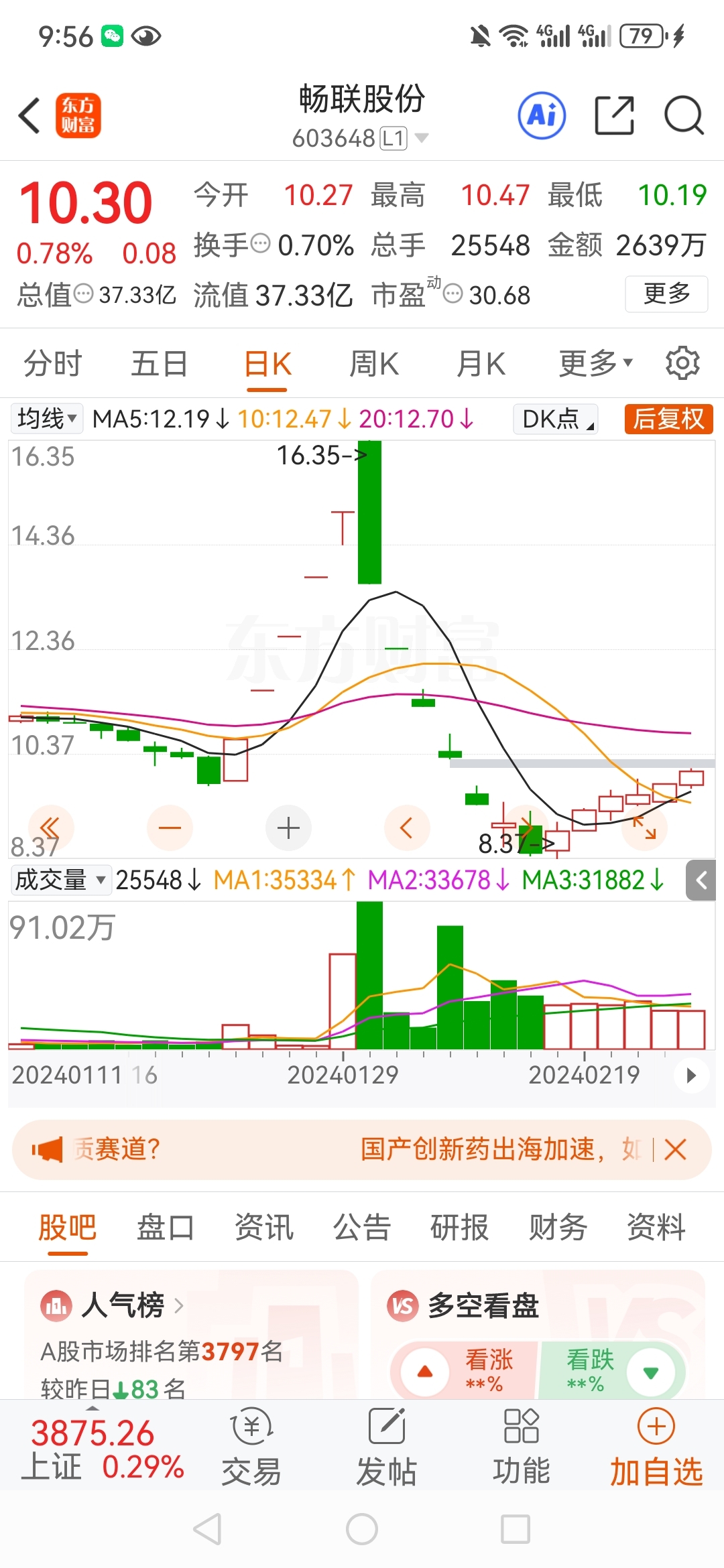Switch to the 五日 chart tab
The height and width of the screenshot is (1568, 724).
click(x=159, y=364)
